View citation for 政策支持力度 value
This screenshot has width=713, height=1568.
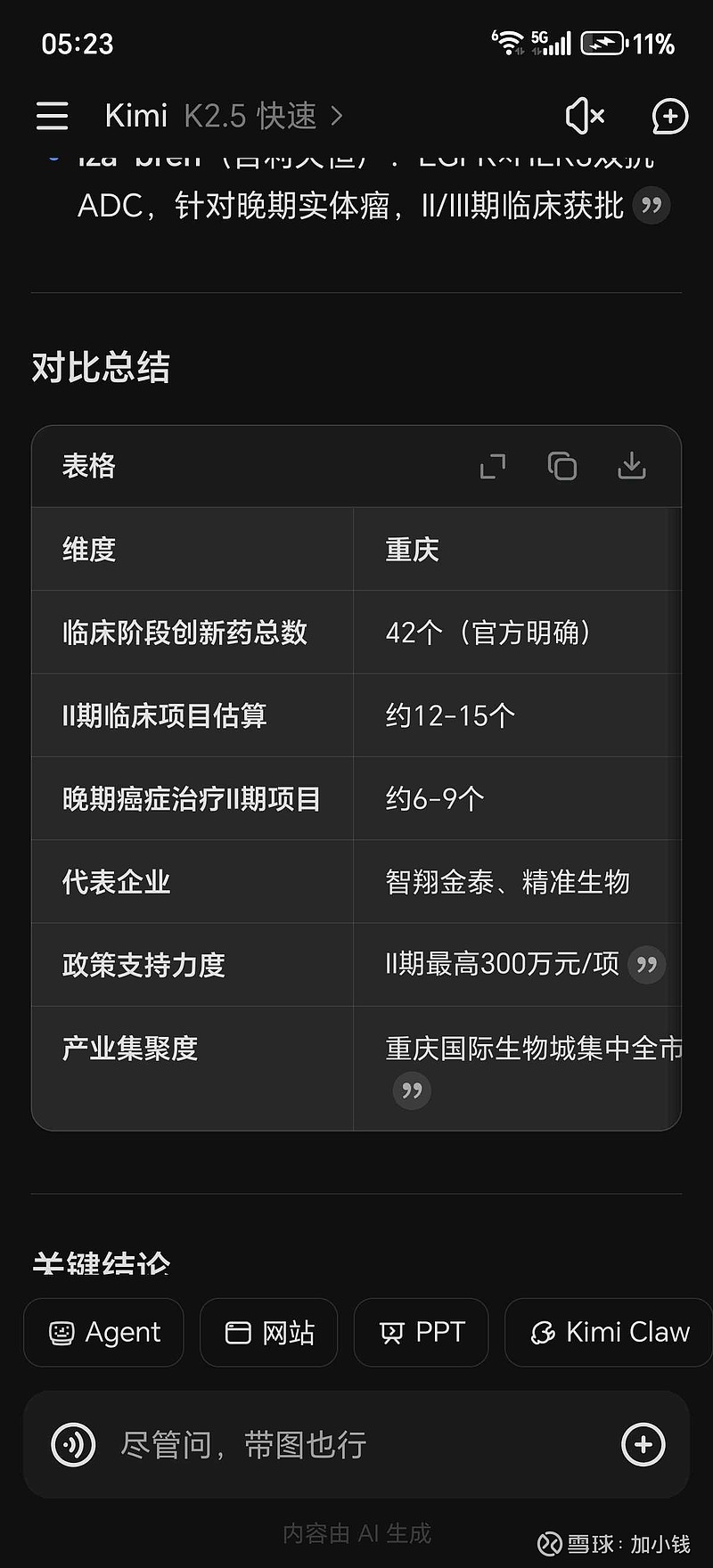pos(648,965)
